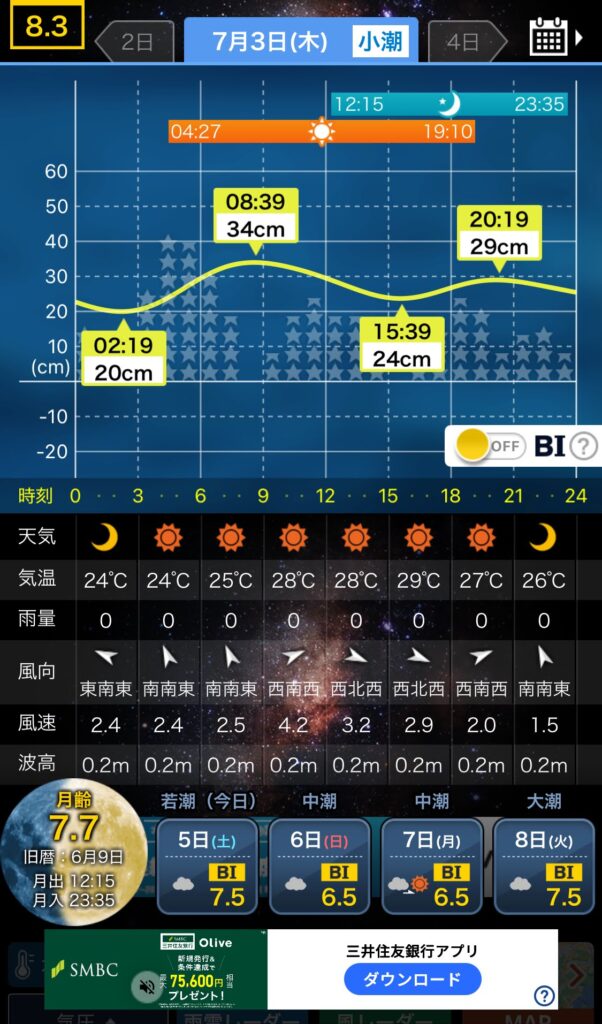Tap the ダウンロード button in ad
This screenshot has width=602, height=1024.
coord(413,979)
